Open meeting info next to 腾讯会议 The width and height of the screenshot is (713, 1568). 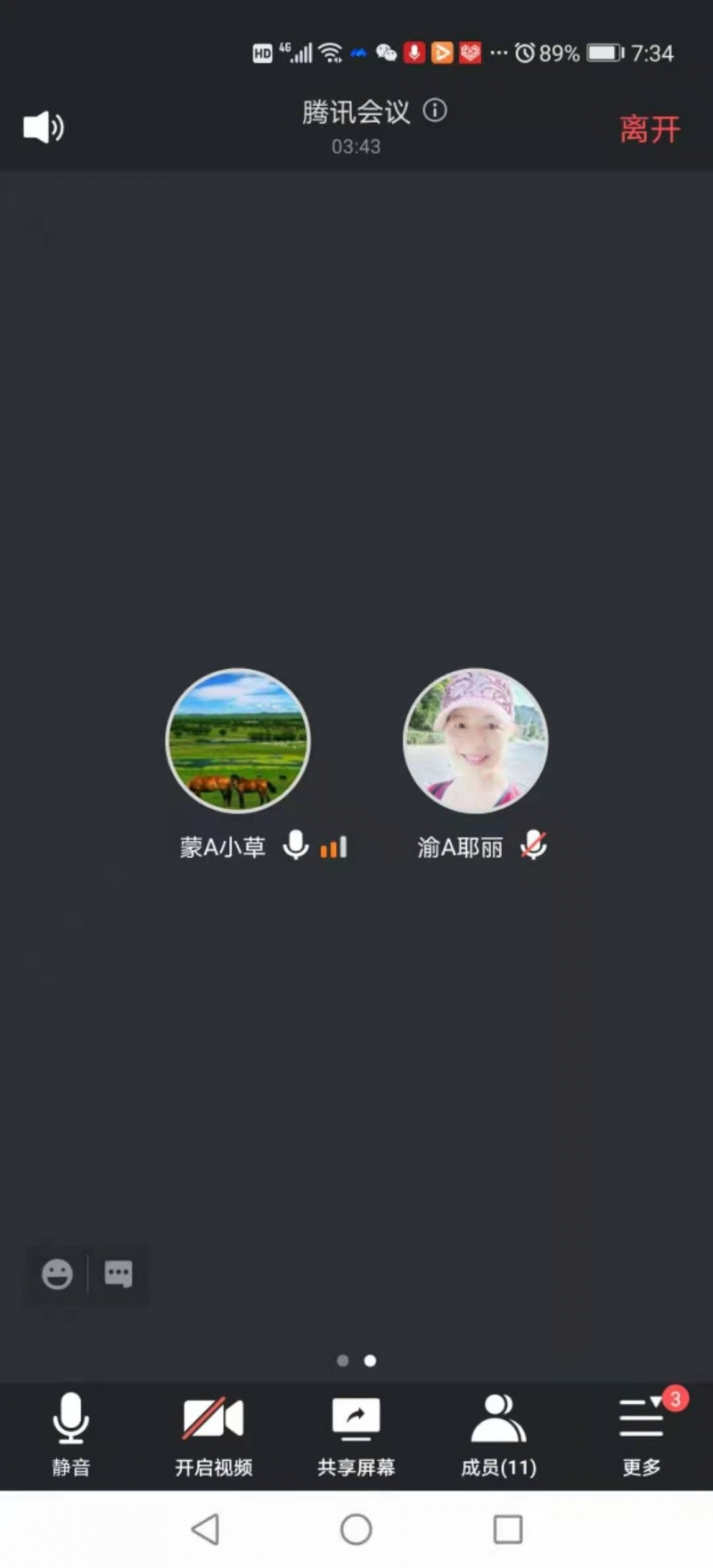(435, 110)
